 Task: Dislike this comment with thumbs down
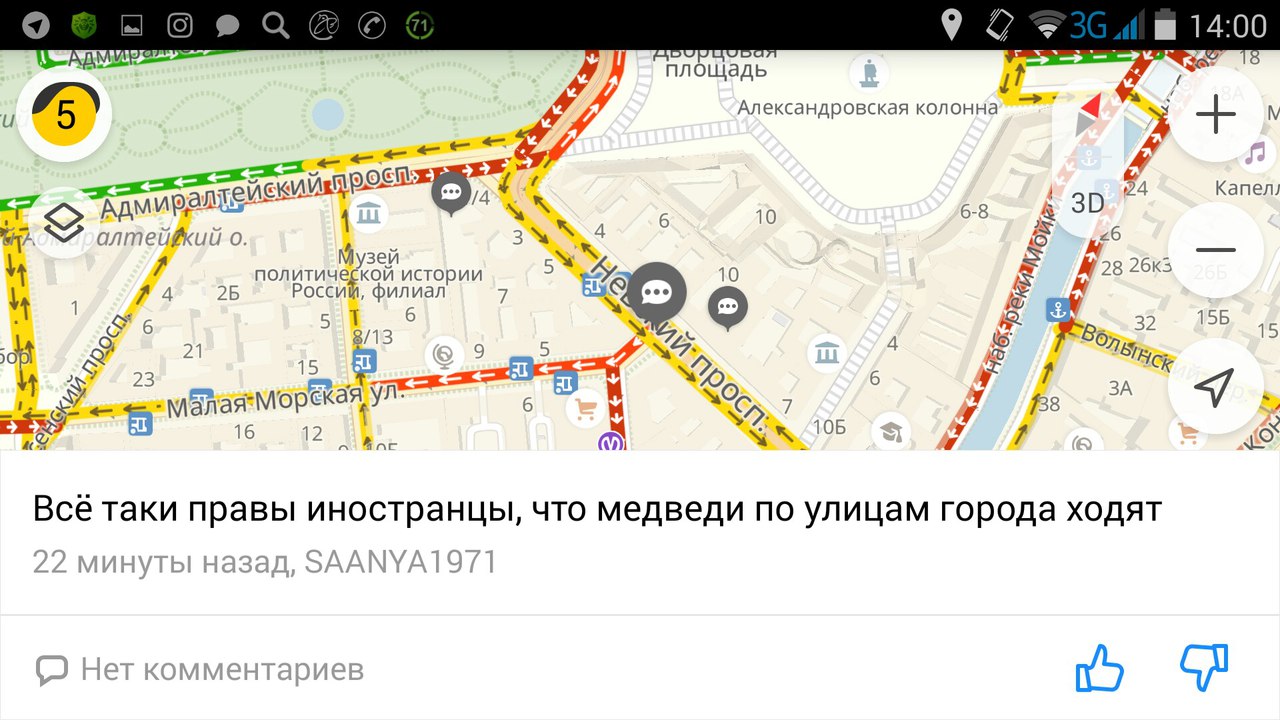point(1204,668)
